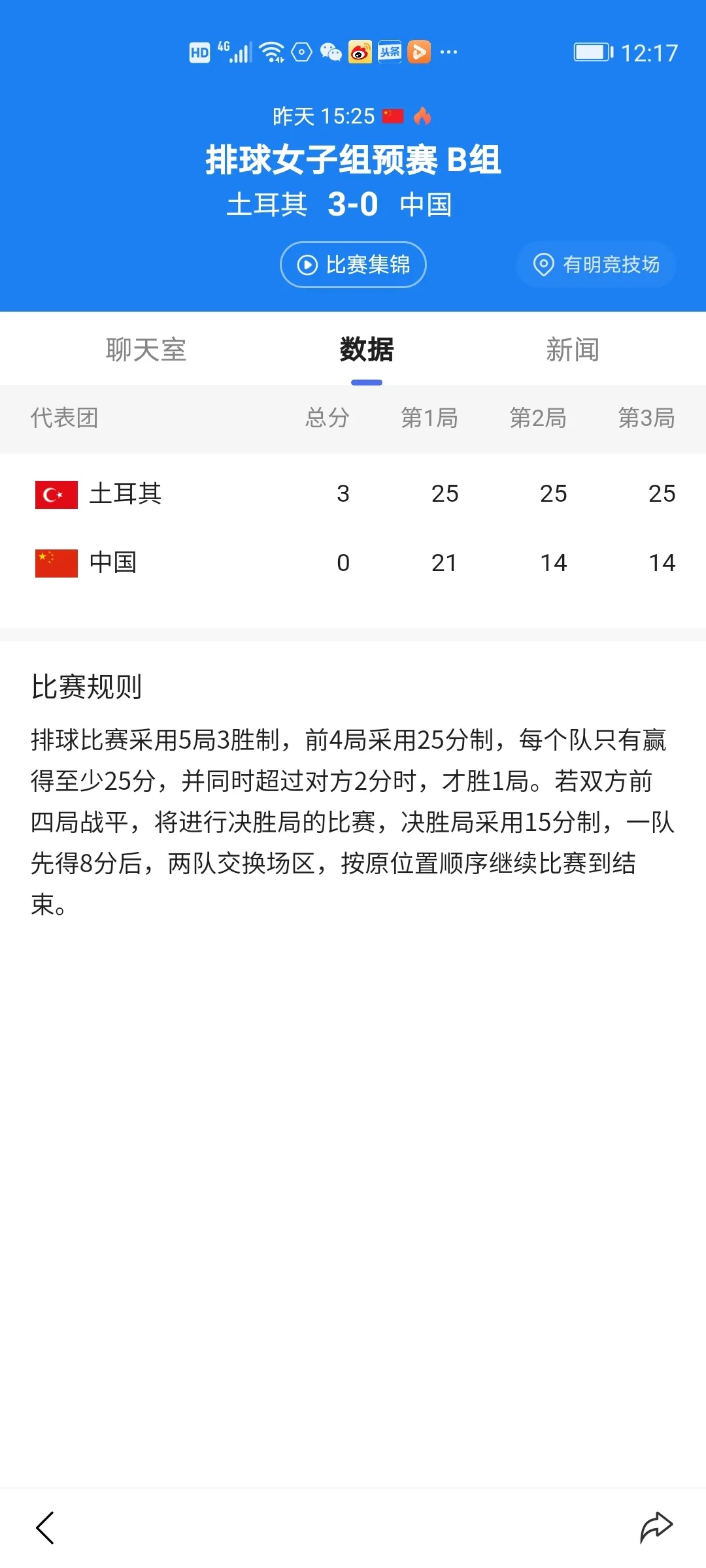The width and height of the screenshot is (706, 1568).
Task: Select the China flag in the score table
Action: (x=56, y=563)
